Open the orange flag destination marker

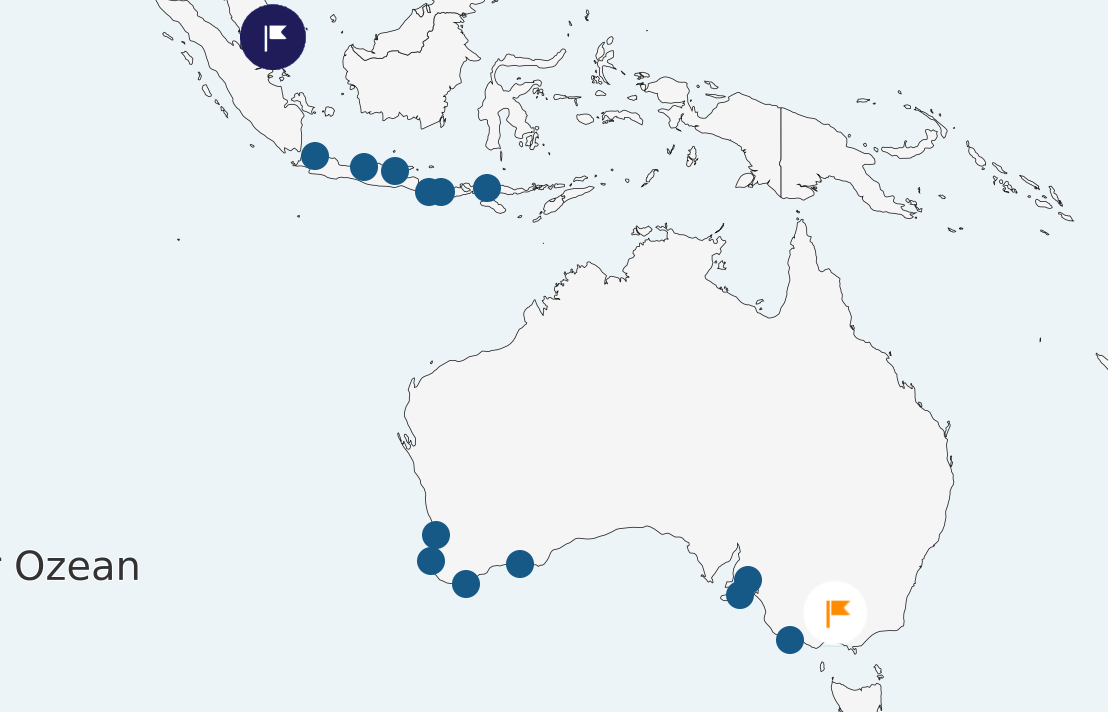tap(835, 613)
